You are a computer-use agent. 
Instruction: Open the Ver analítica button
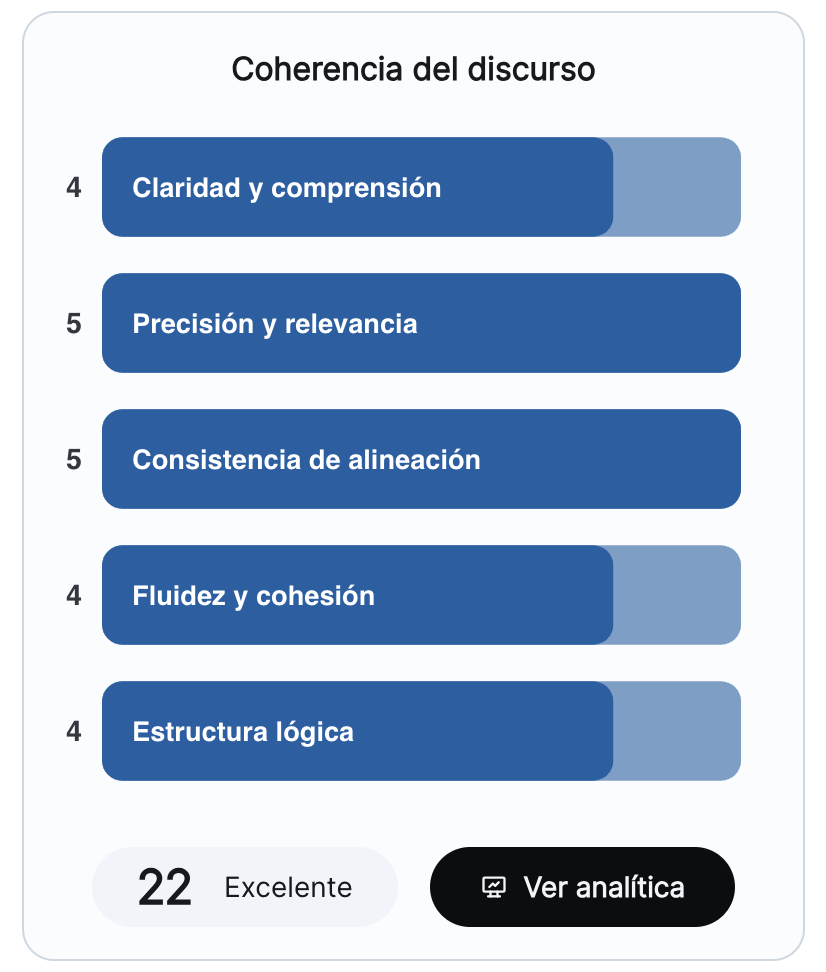click(x=582, y=887)
